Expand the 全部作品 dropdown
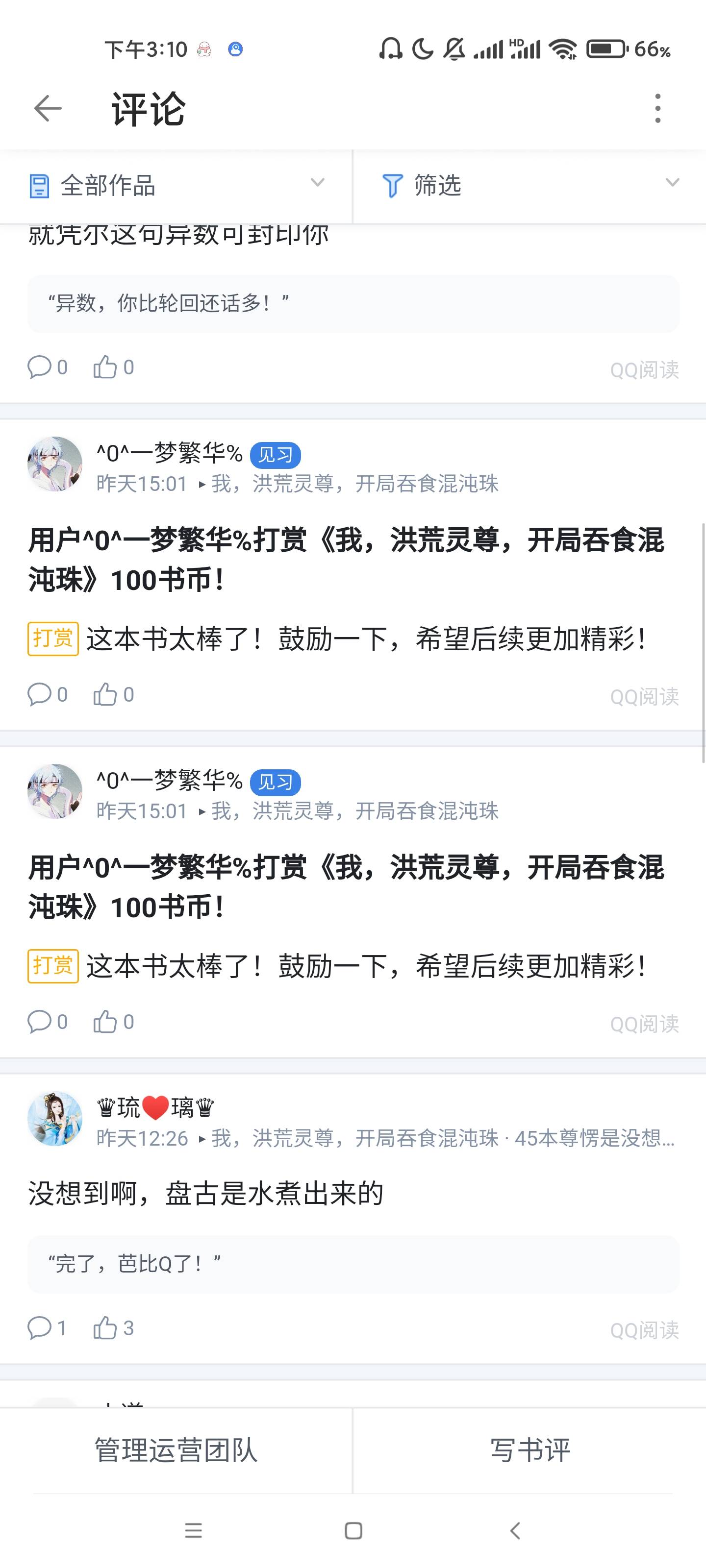The width and height of the screenshot is (706, 1568). coord(176,185)
